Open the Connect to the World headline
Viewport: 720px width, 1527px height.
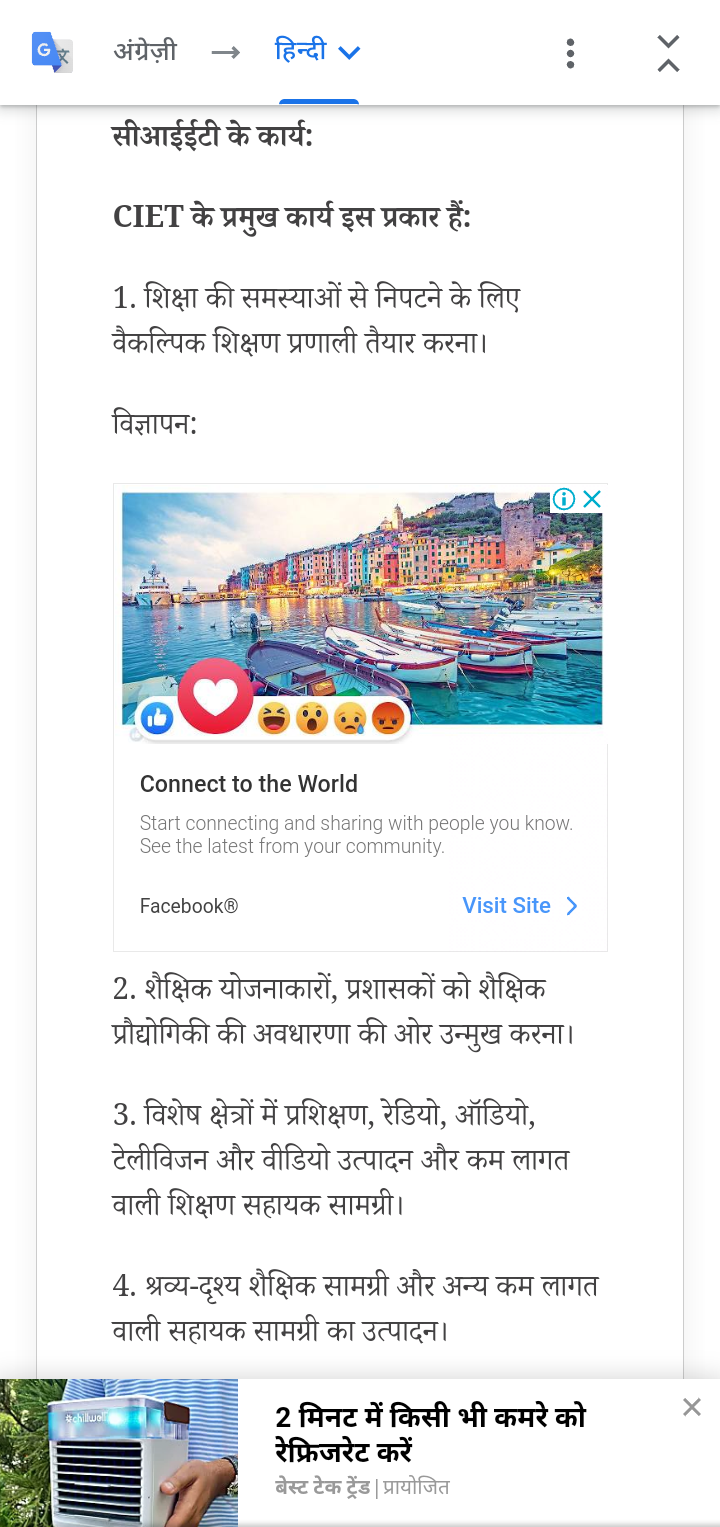249,784
